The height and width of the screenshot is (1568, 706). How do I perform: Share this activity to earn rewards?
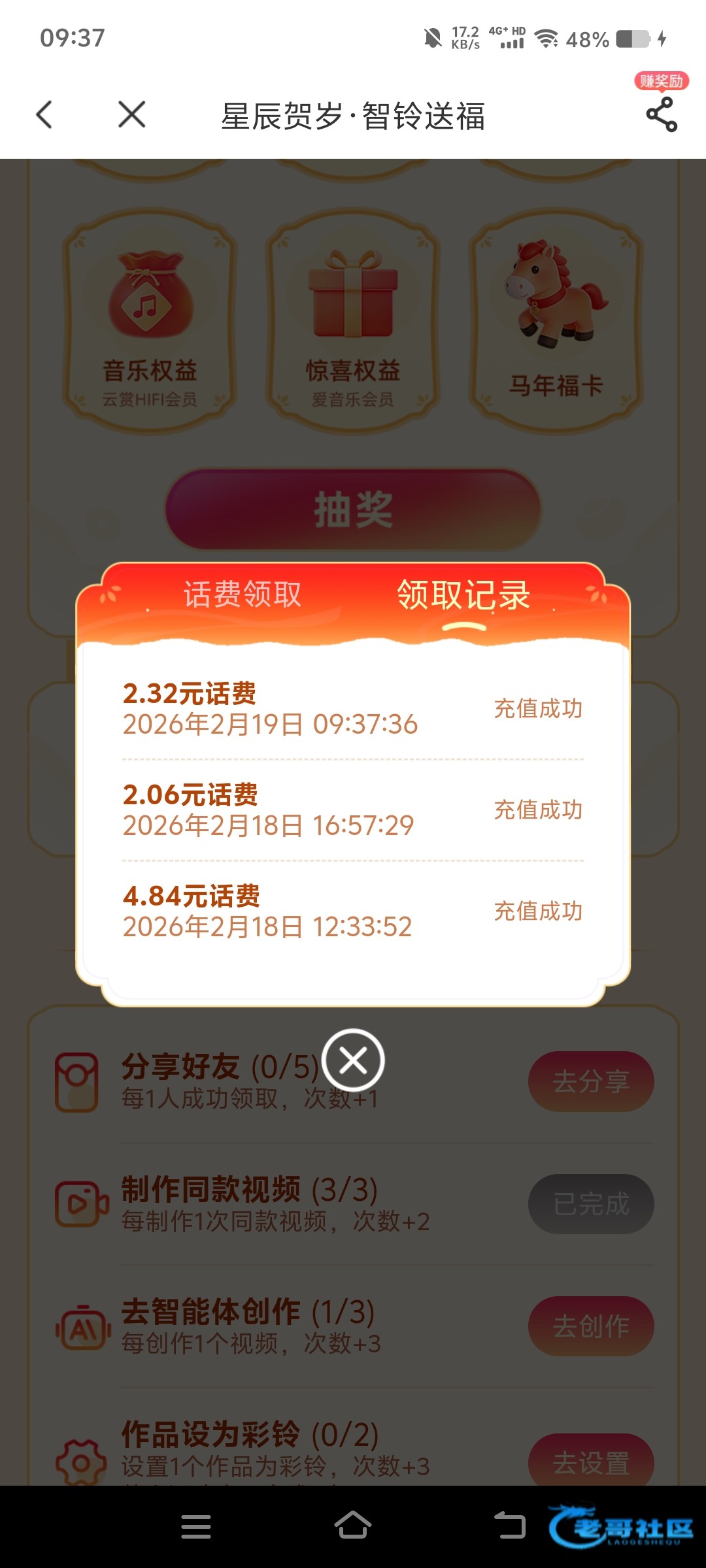[661, 114]
